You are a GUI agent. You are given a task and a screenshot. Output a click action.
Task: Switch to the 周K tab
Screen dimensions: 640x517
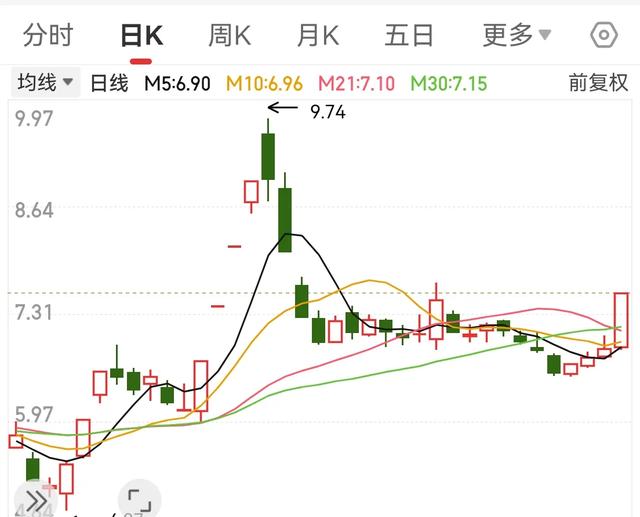coord(229,35)
